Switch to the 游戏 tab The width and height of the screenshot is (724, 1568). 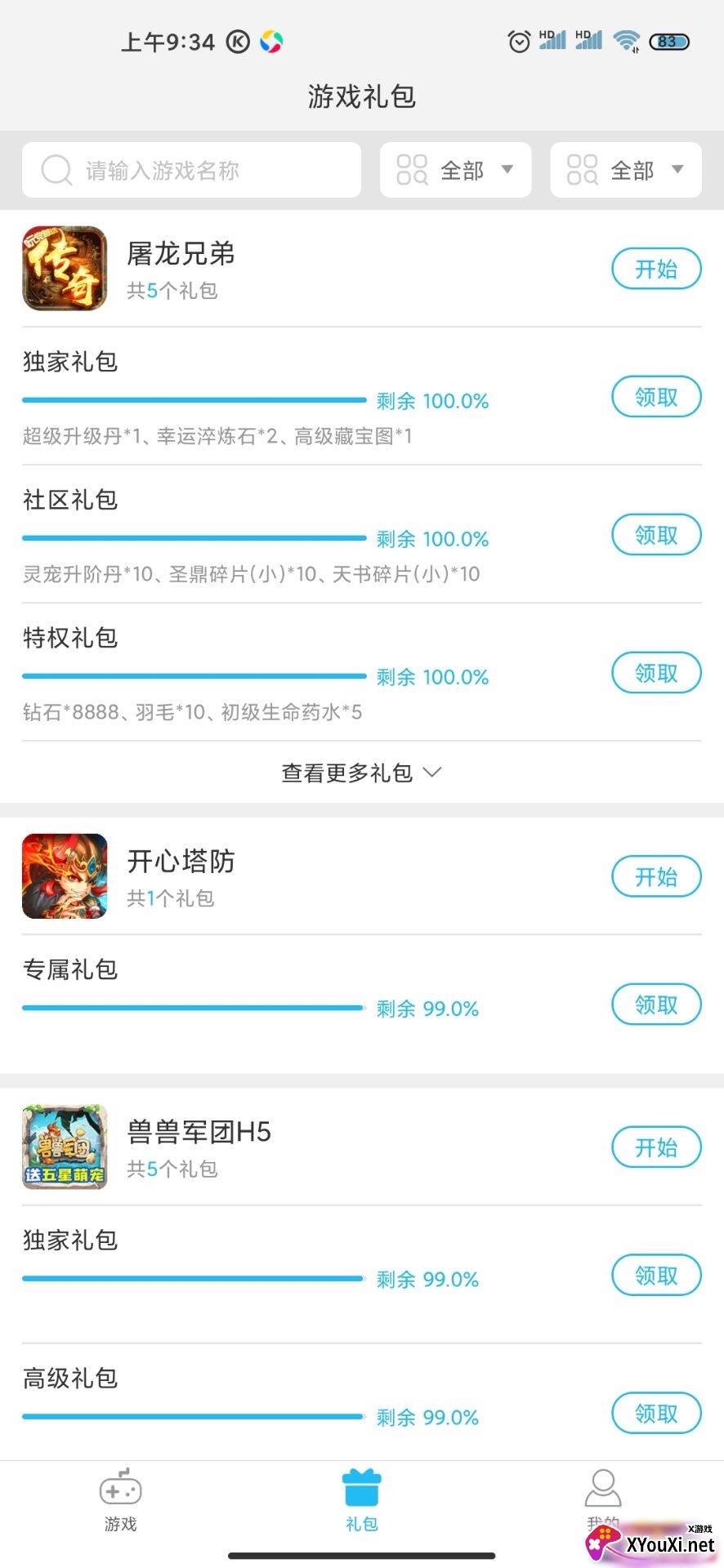coord(120,1501)
